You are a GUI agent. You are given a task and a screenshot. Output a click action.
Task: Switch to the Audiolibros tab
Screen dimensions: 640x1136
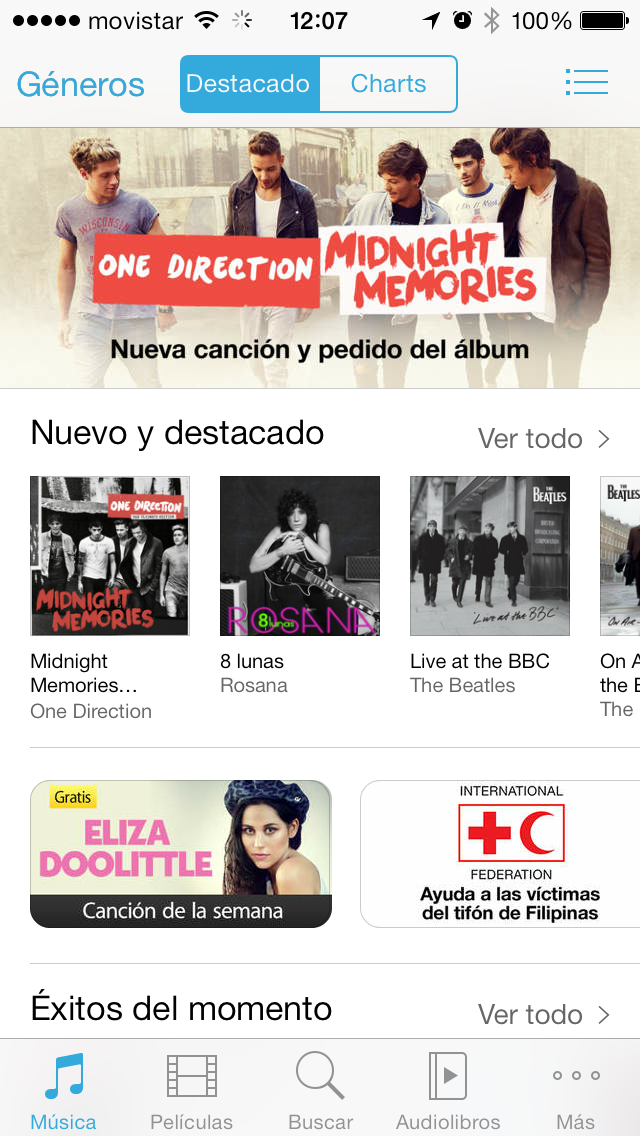click(448, 1090)
